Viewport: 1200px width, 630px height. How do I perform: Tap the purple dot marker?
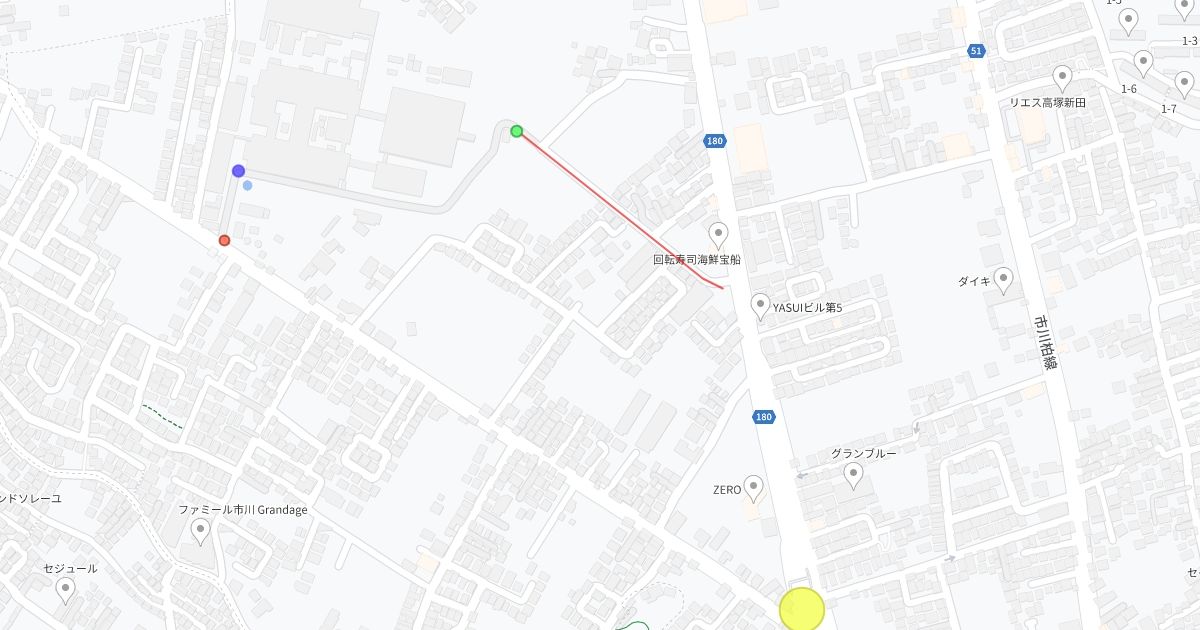tap(238, 171)
